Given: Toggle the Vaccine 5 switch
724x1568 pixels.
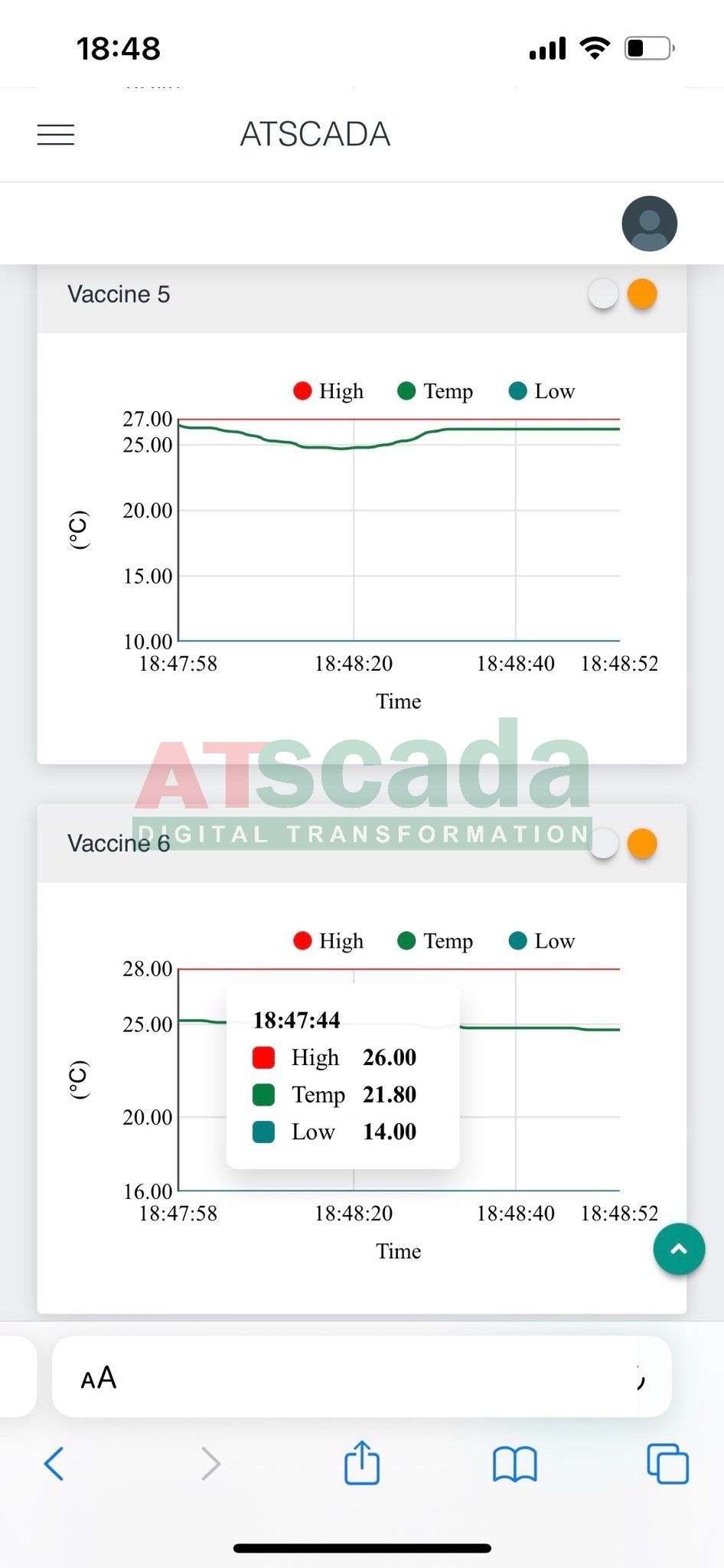Looking at the screenshot, I should [622, 294].
